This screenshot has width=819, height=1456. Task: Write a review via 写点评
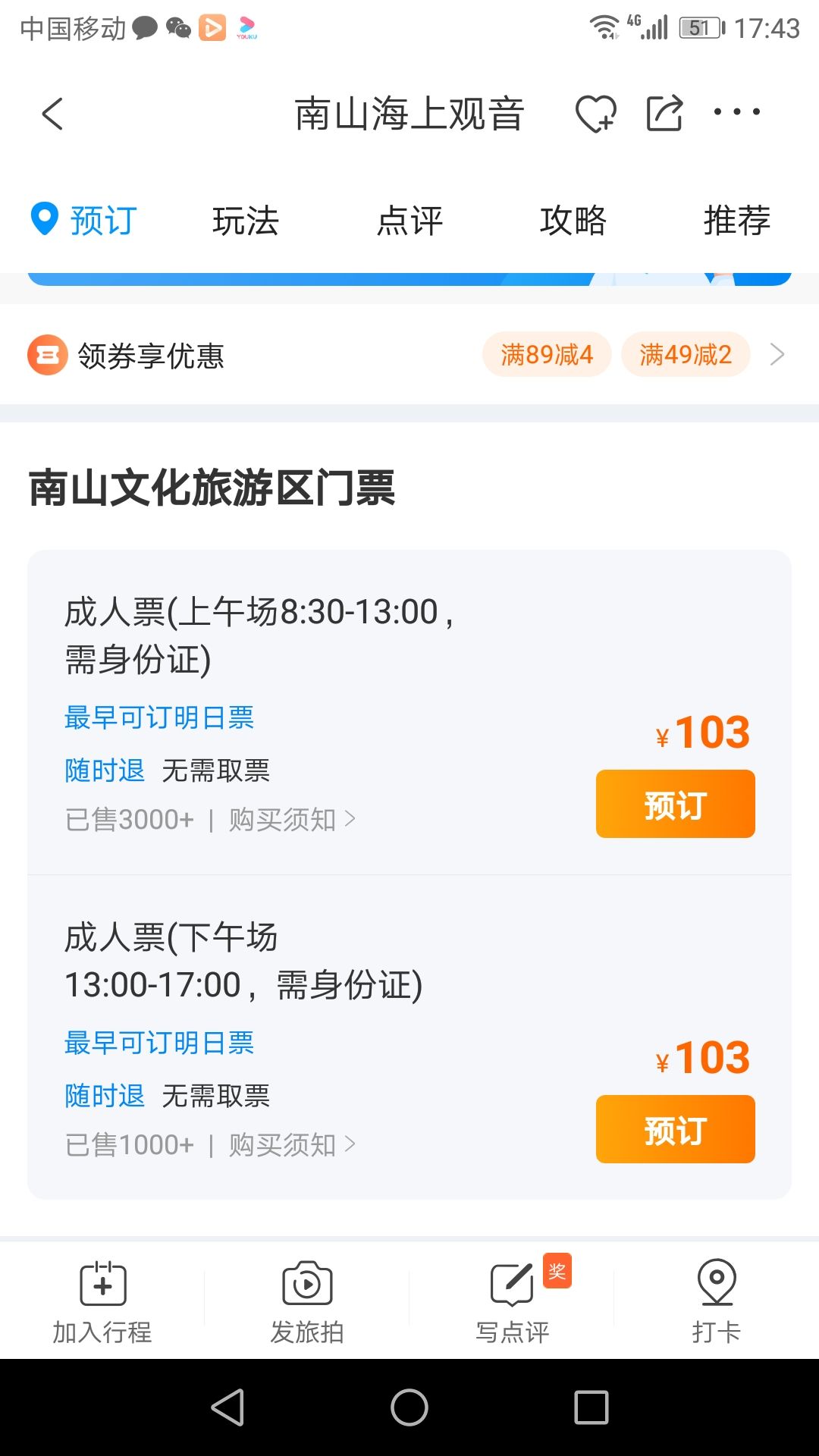pos(512,1301)
